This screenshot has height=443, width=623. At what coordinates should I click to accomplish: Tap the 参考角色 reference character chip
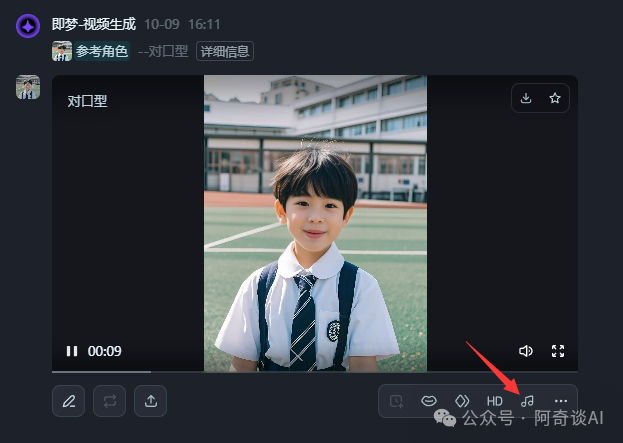tap(92, 51)
